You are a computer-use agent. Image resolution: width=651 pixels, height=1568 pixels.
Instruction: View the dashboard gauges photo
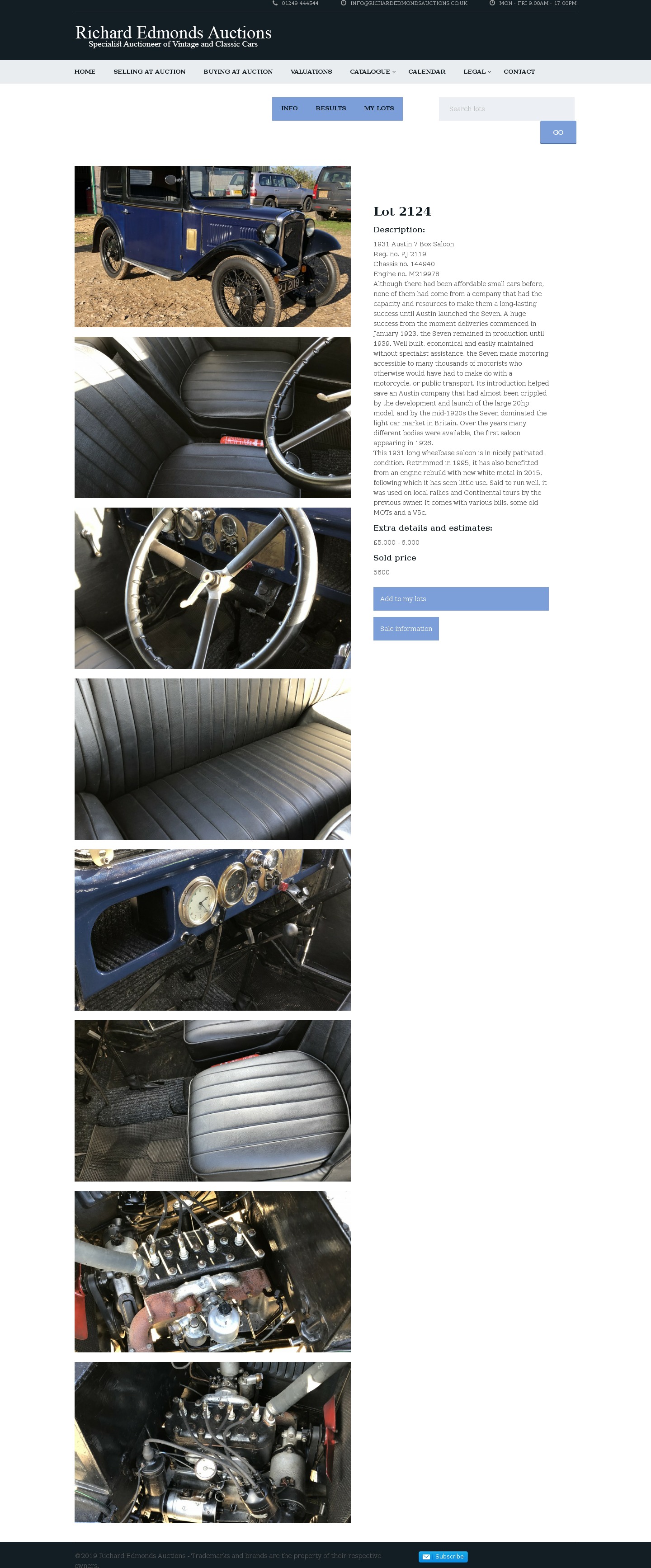tap(212, 929)
